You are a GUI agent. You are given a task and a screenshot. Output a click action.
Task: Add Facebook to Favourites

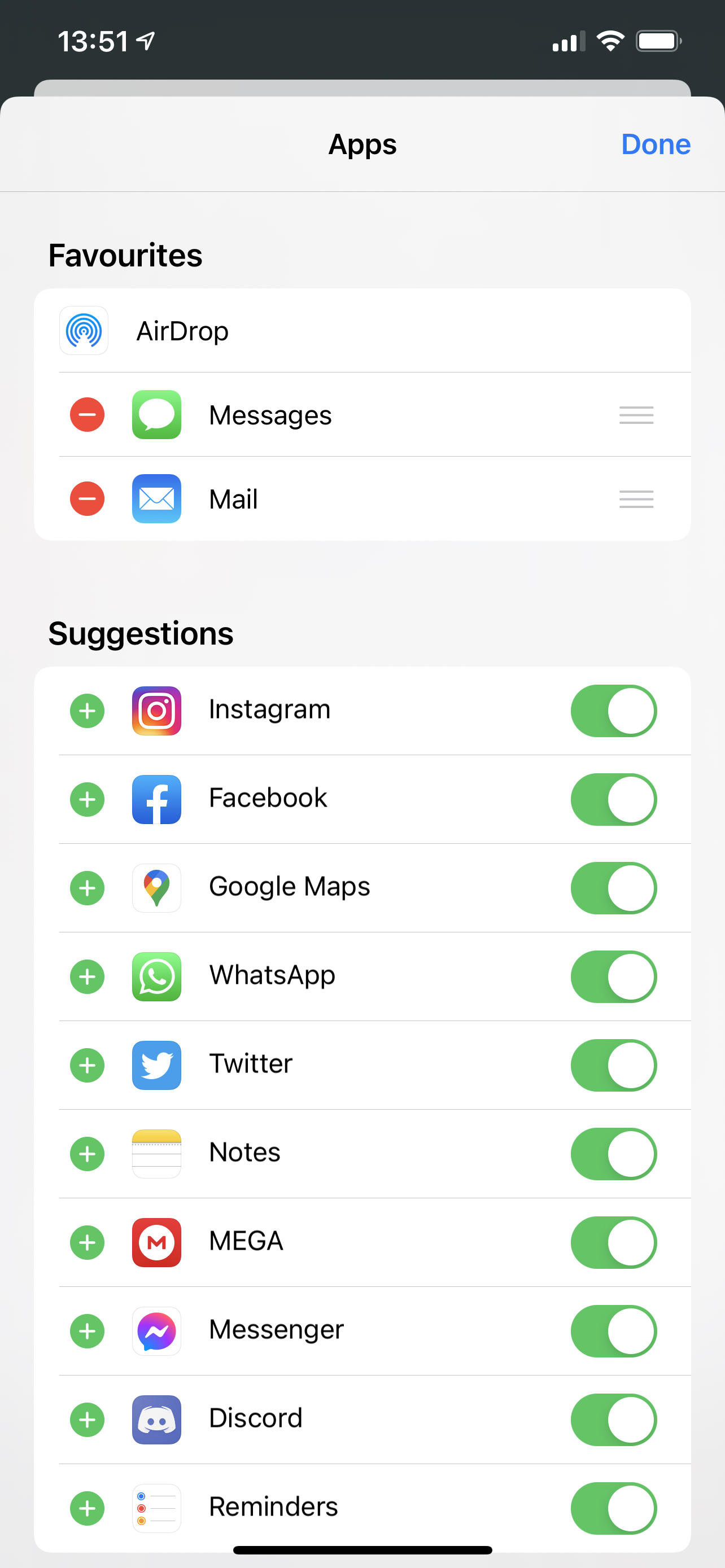tap(87, 799)
